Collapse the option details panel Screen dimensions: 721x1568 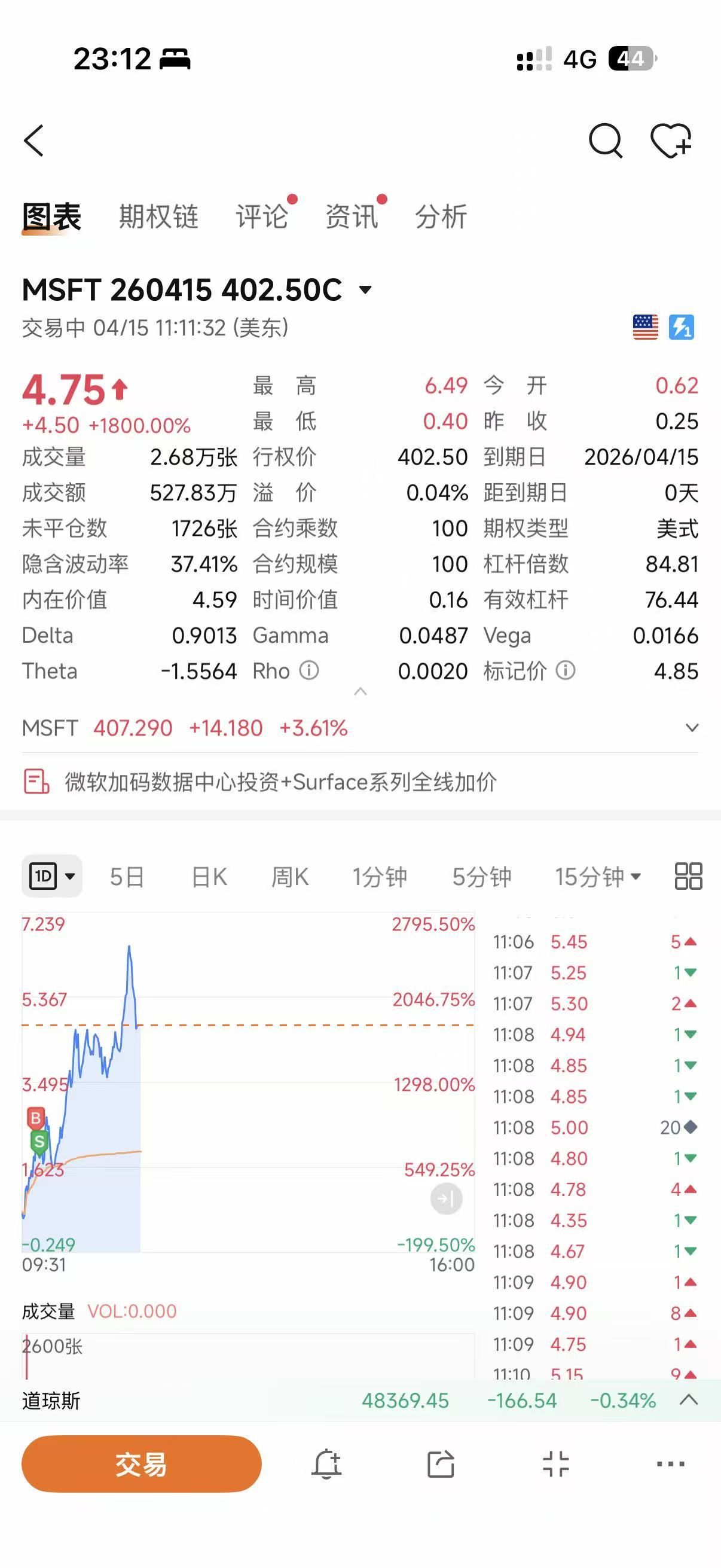360,691
